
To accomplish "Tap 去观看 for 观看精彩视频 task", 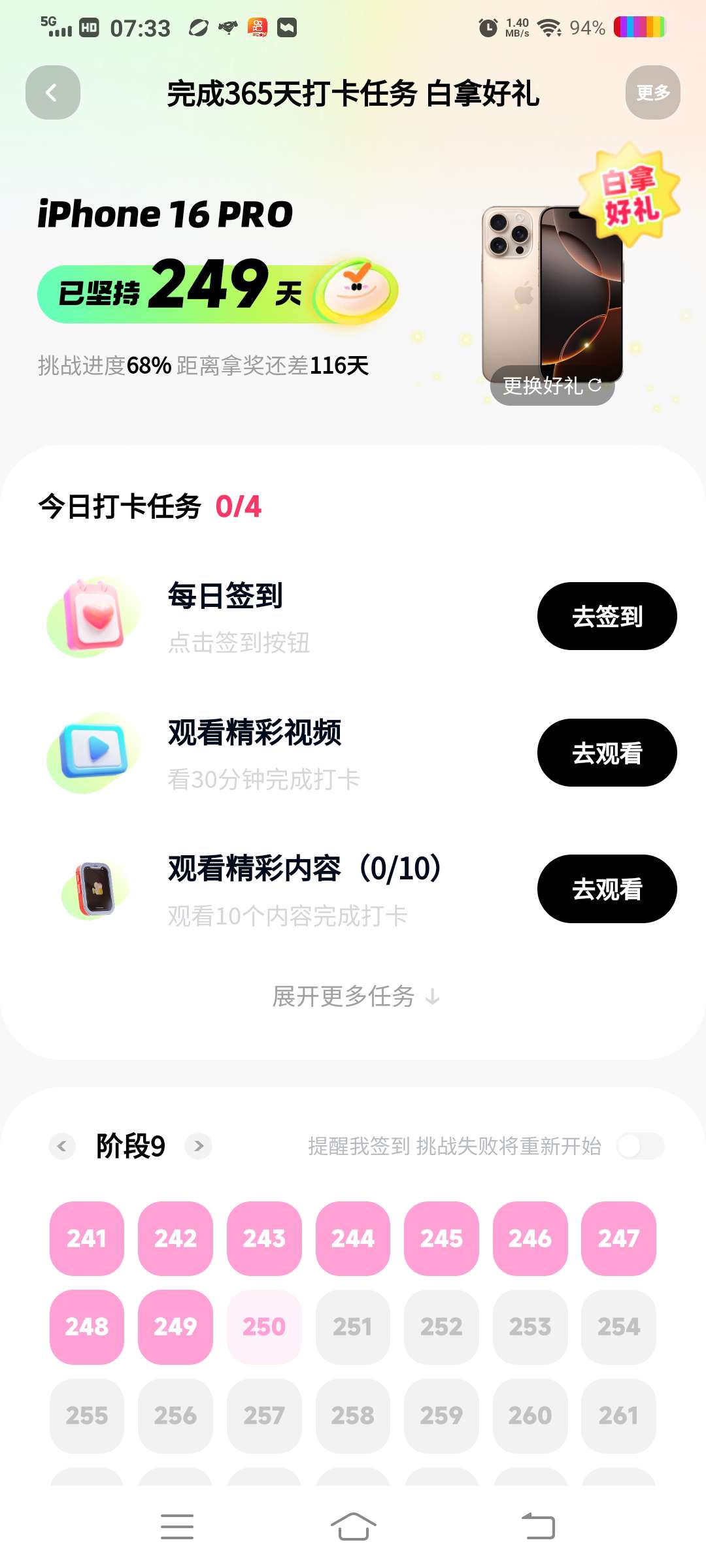I will pos(607,753).
